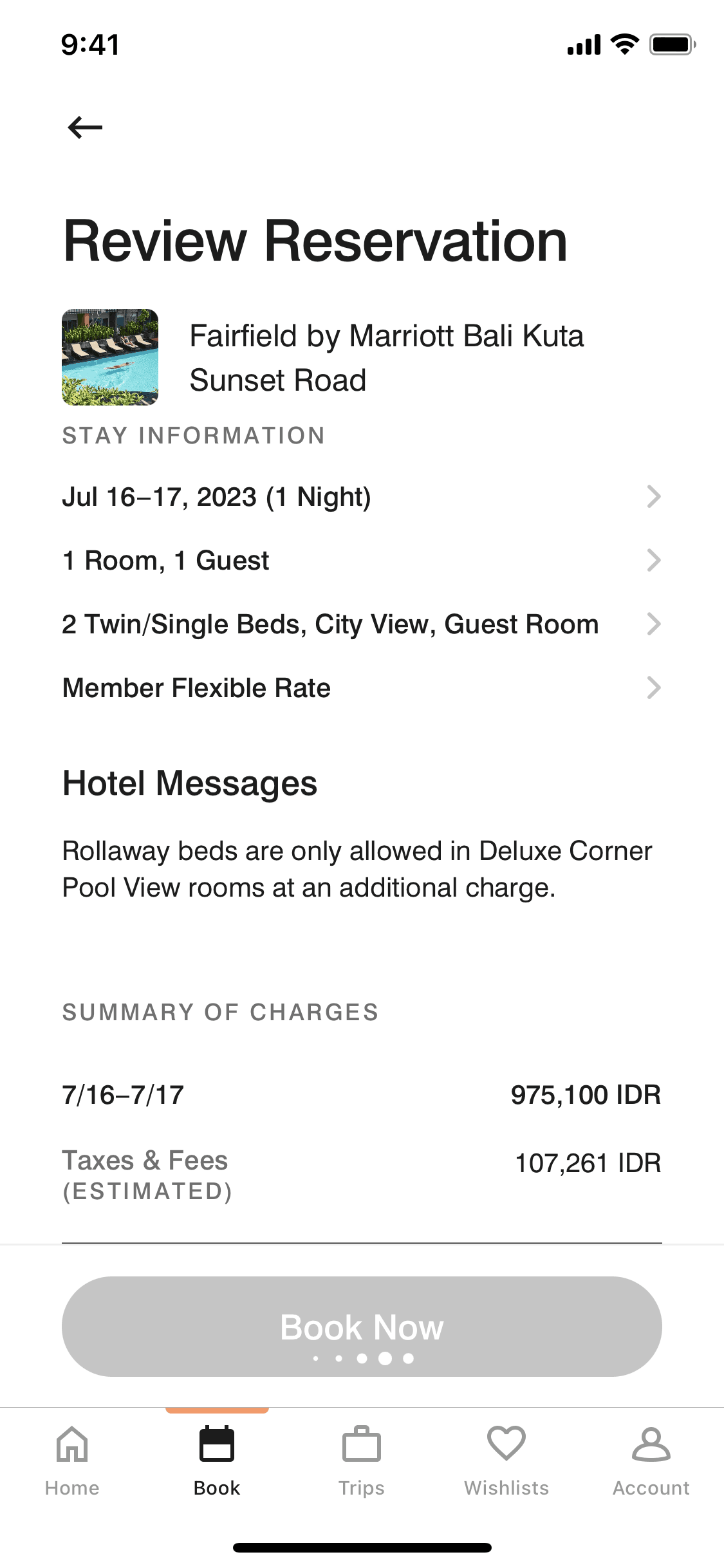View Member Flexible Rate details

[x=361, y=688]
